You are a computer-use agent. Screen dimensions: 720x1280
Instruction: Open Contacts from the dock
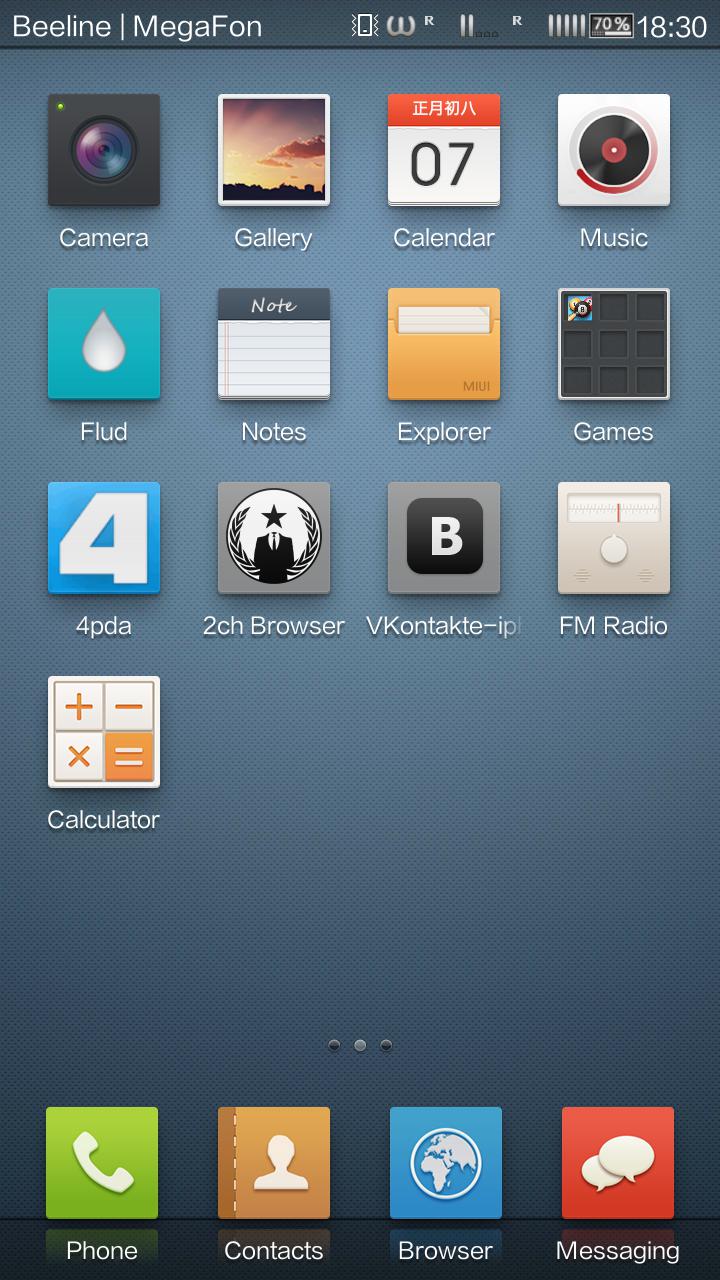274,1162
